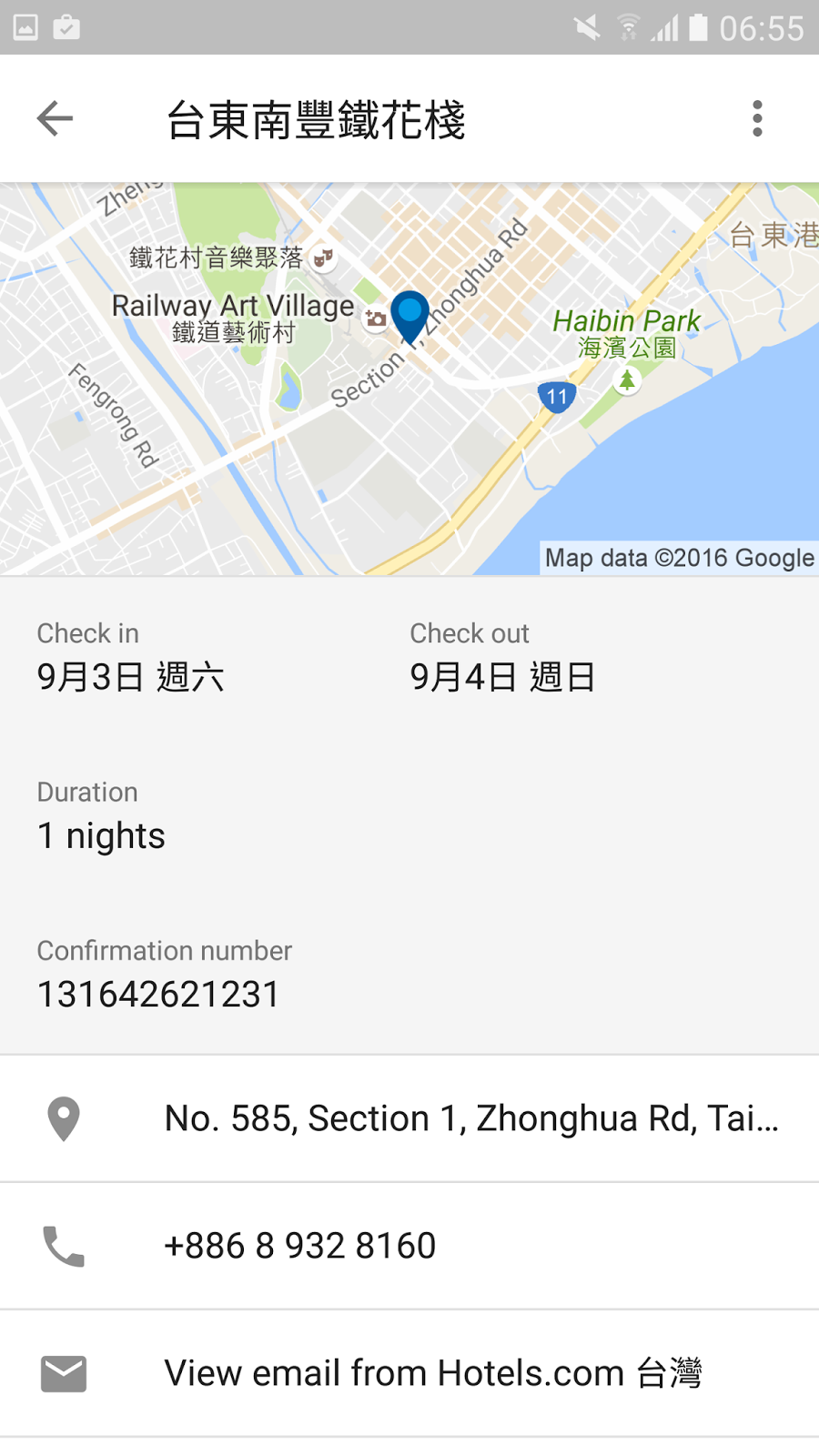View email from Hotels.com 台灣
The width and height of the screenshot is (819, 1456).
(x=409, y=1373)
